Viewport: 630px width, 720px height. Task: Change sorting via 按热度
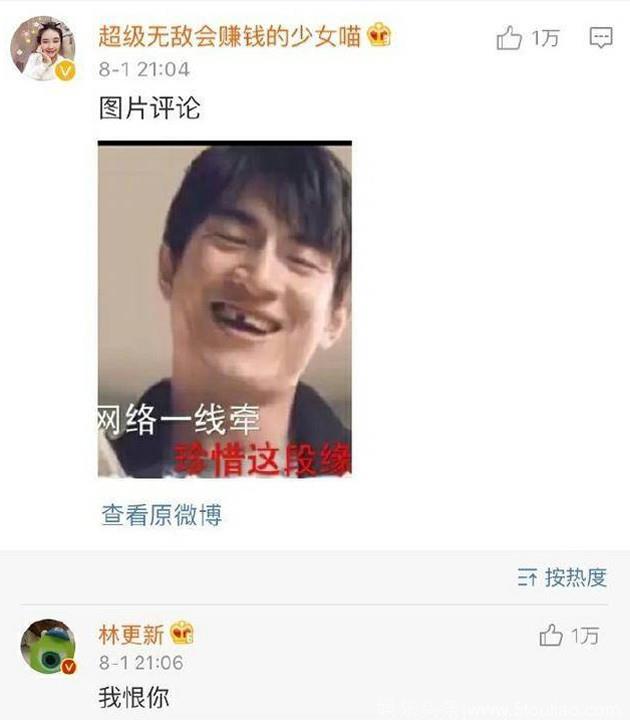pos(563,577)
